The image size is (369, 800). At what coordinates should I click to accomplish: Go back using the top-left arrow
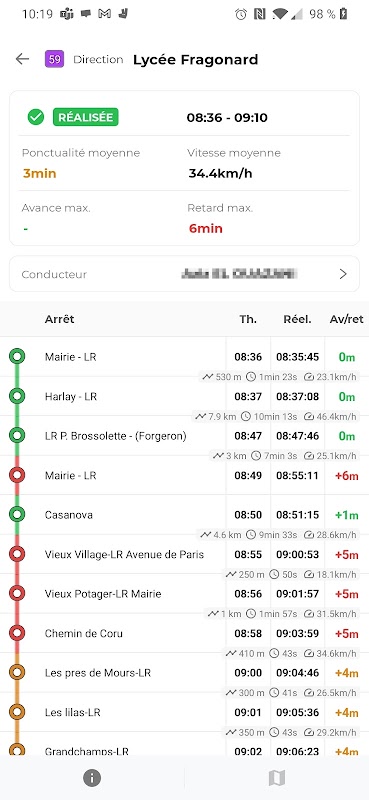(22, 59)
